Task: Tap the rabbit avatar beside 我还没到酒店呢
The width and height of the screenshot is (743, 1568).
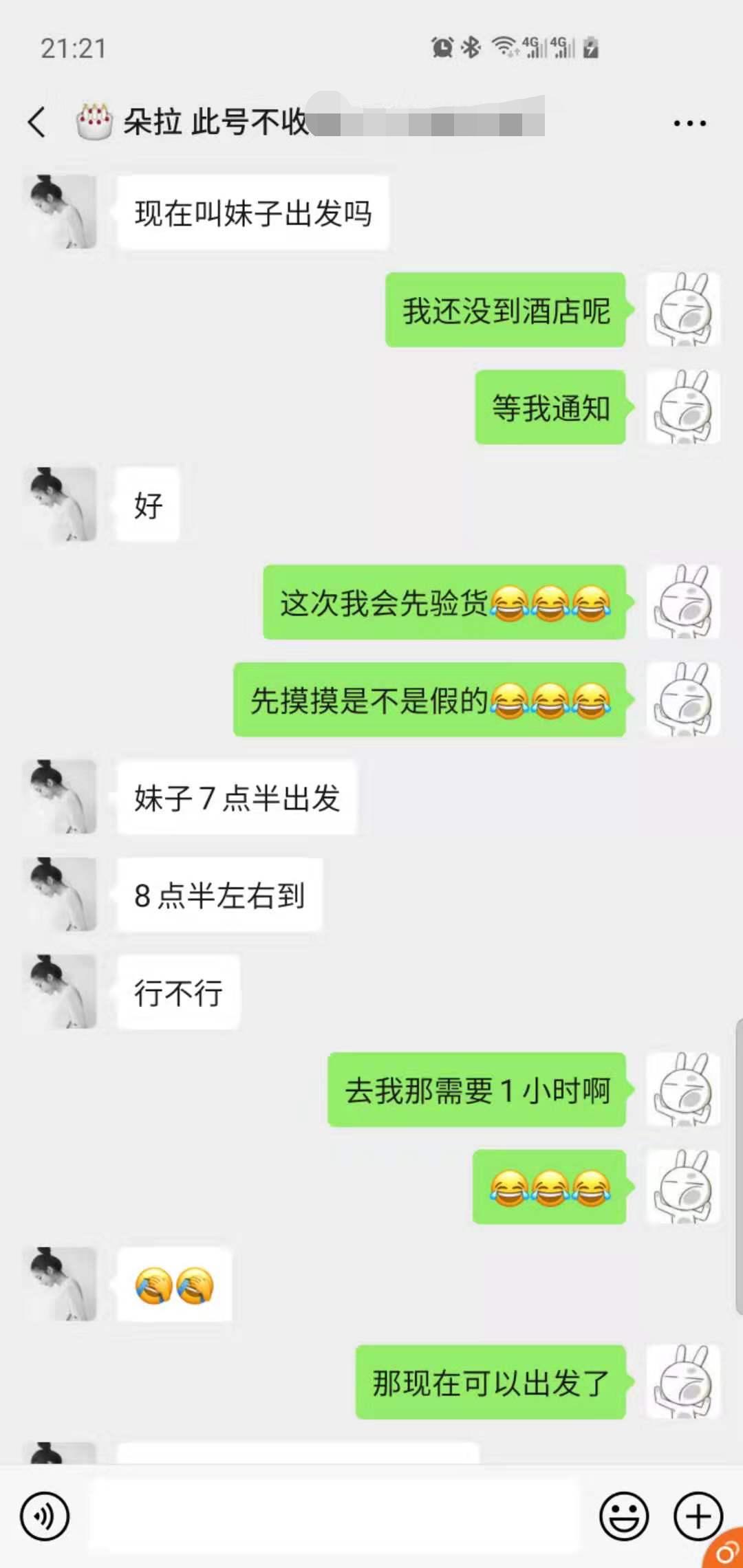Action: coord(683,310)
